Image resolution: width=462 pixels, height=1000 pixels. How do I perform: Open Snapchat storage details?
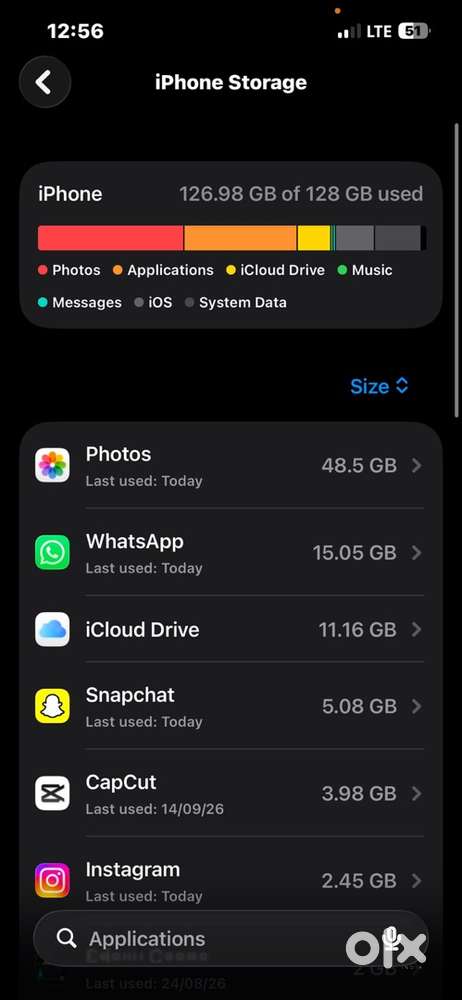(x=231, y=706)
